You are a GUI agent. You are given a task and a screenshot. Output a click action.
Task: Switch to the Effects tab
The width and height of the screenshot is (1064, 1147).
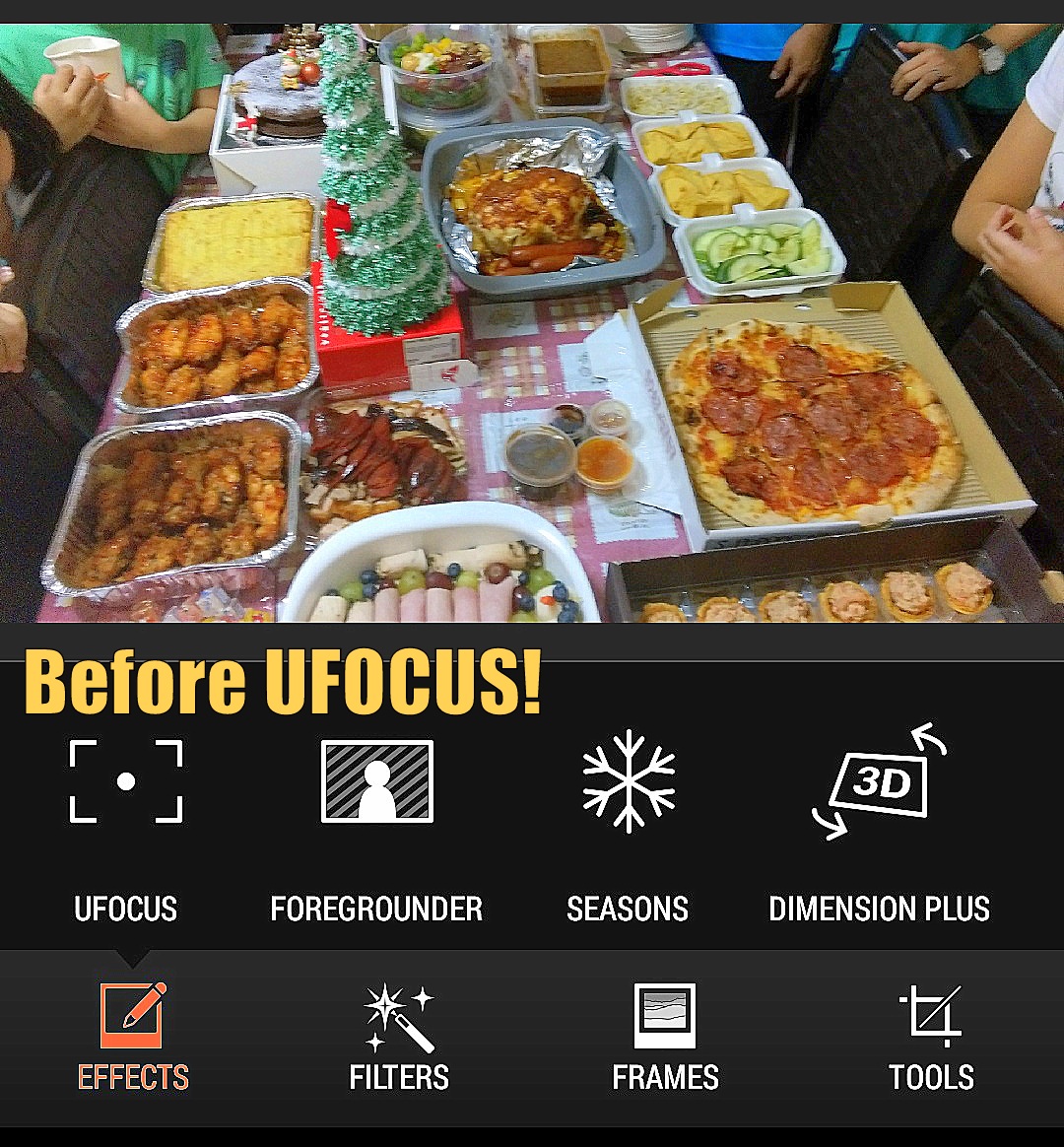(133, 1037)
